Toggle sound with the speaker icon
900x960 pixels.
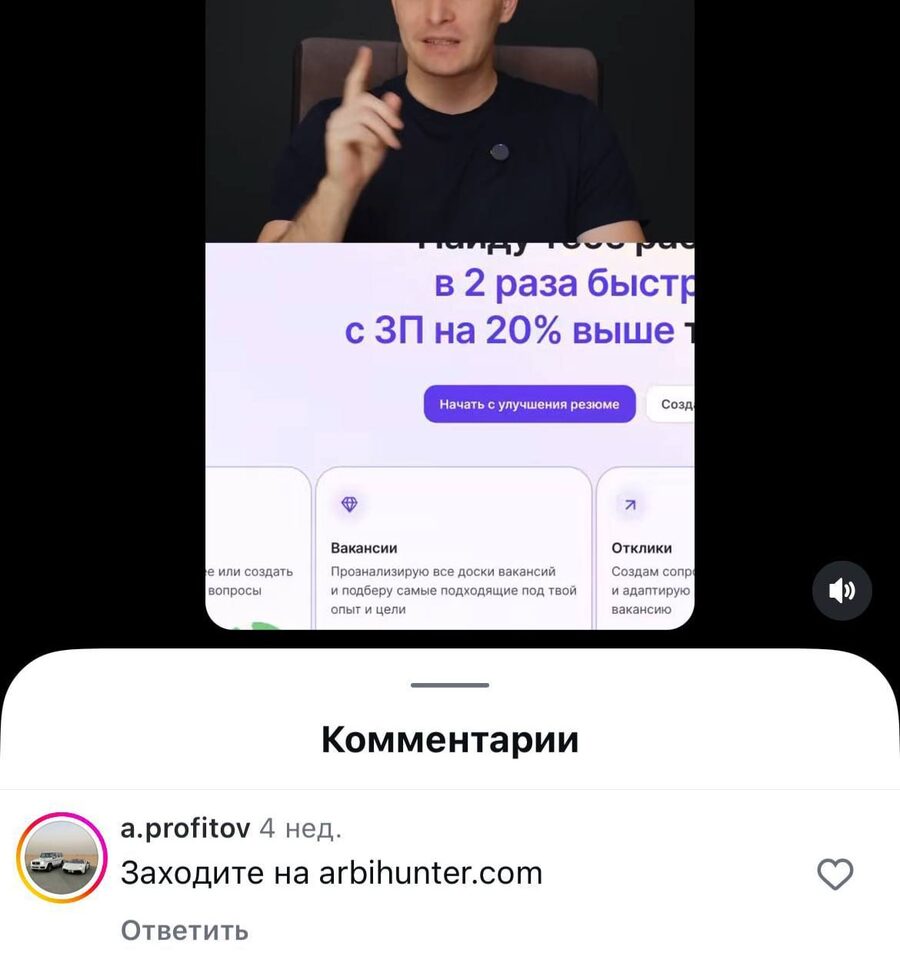(842, 591)
